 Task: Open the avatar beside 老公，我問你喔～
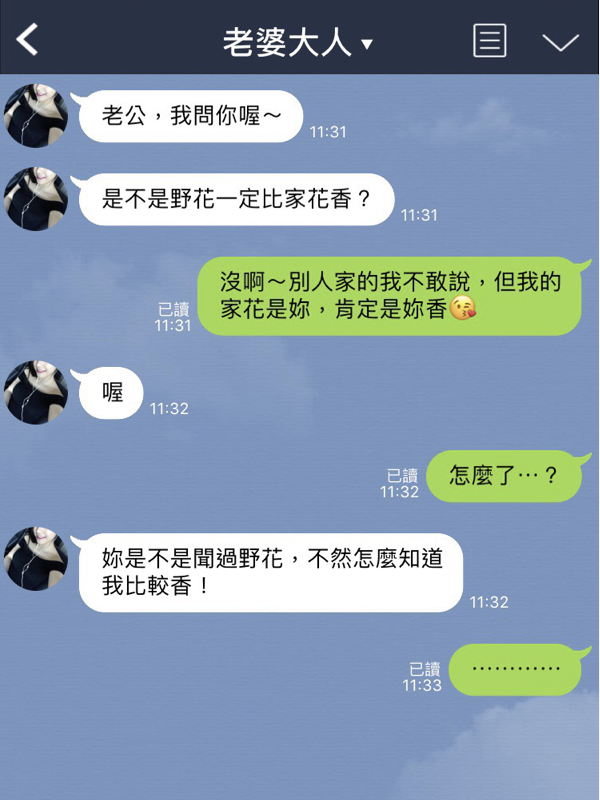[36, 116]
